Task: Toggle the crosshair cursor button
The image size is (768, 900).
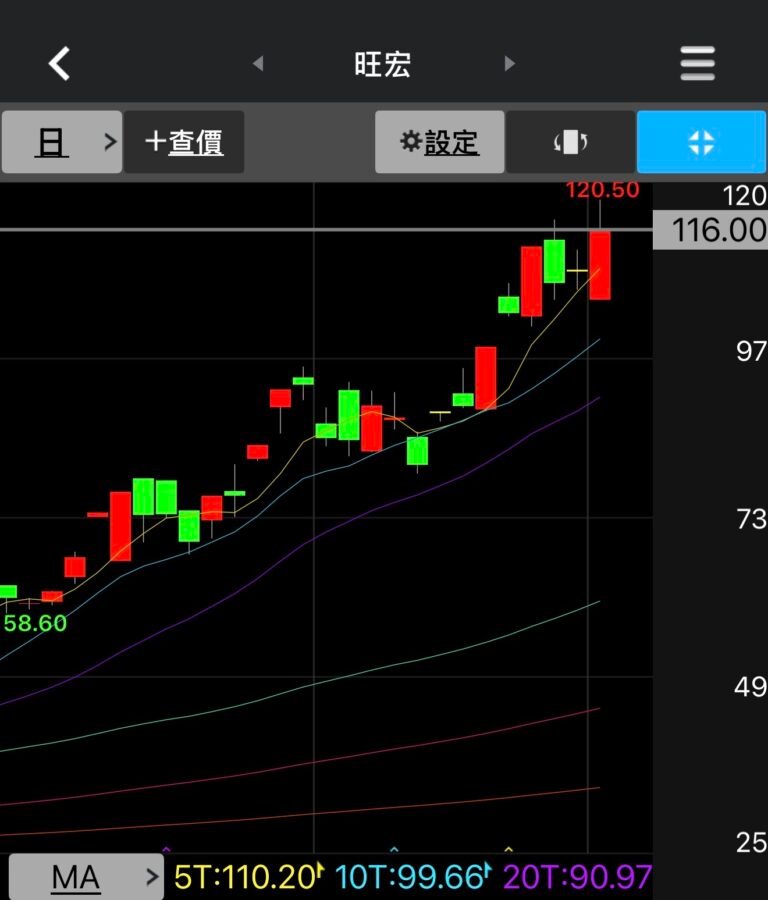Action: pos(701,142)
